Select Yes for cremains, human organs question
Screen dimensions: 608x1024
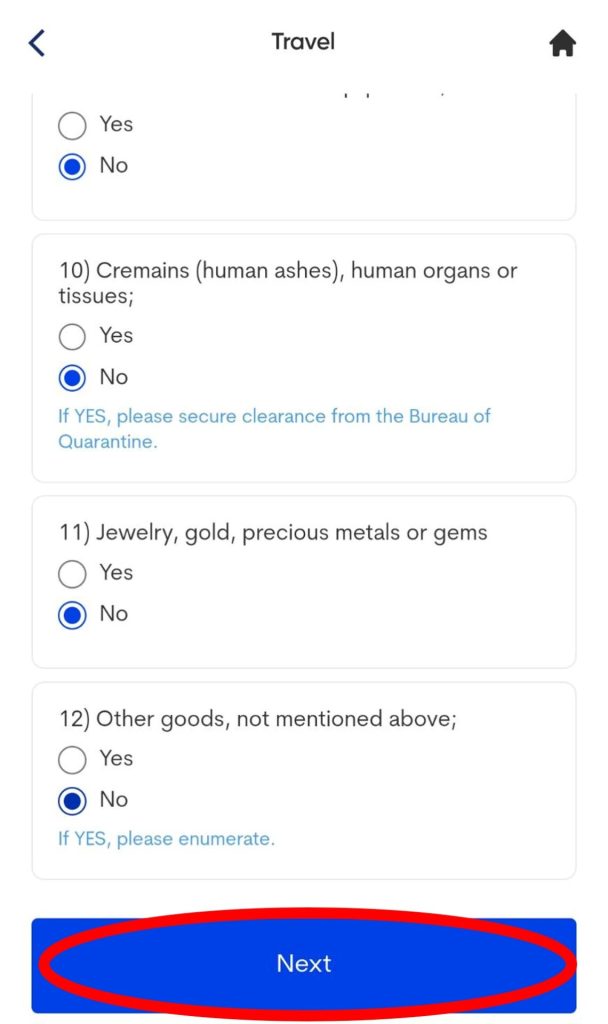pos(72,336)
